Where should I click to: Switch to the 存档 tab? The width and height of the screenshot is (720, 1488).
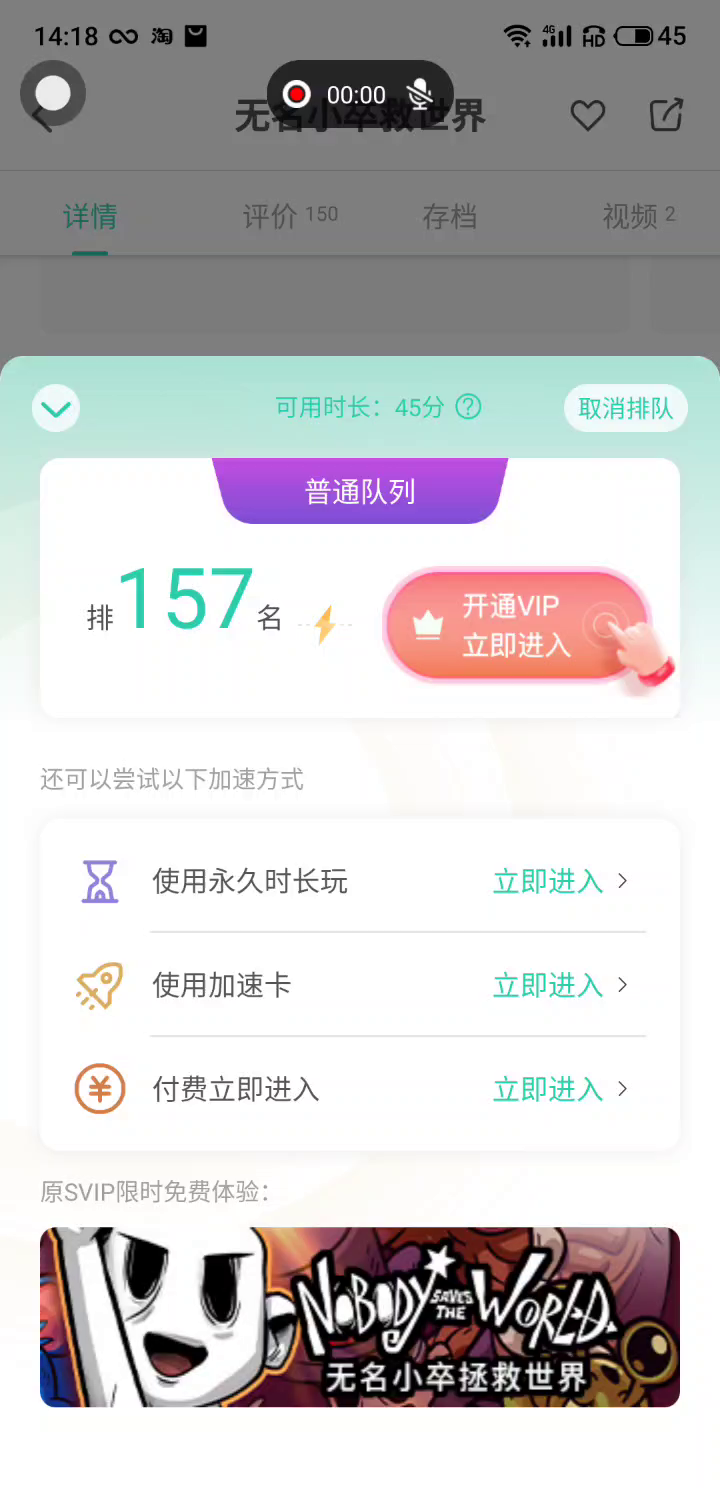point(449,216)
